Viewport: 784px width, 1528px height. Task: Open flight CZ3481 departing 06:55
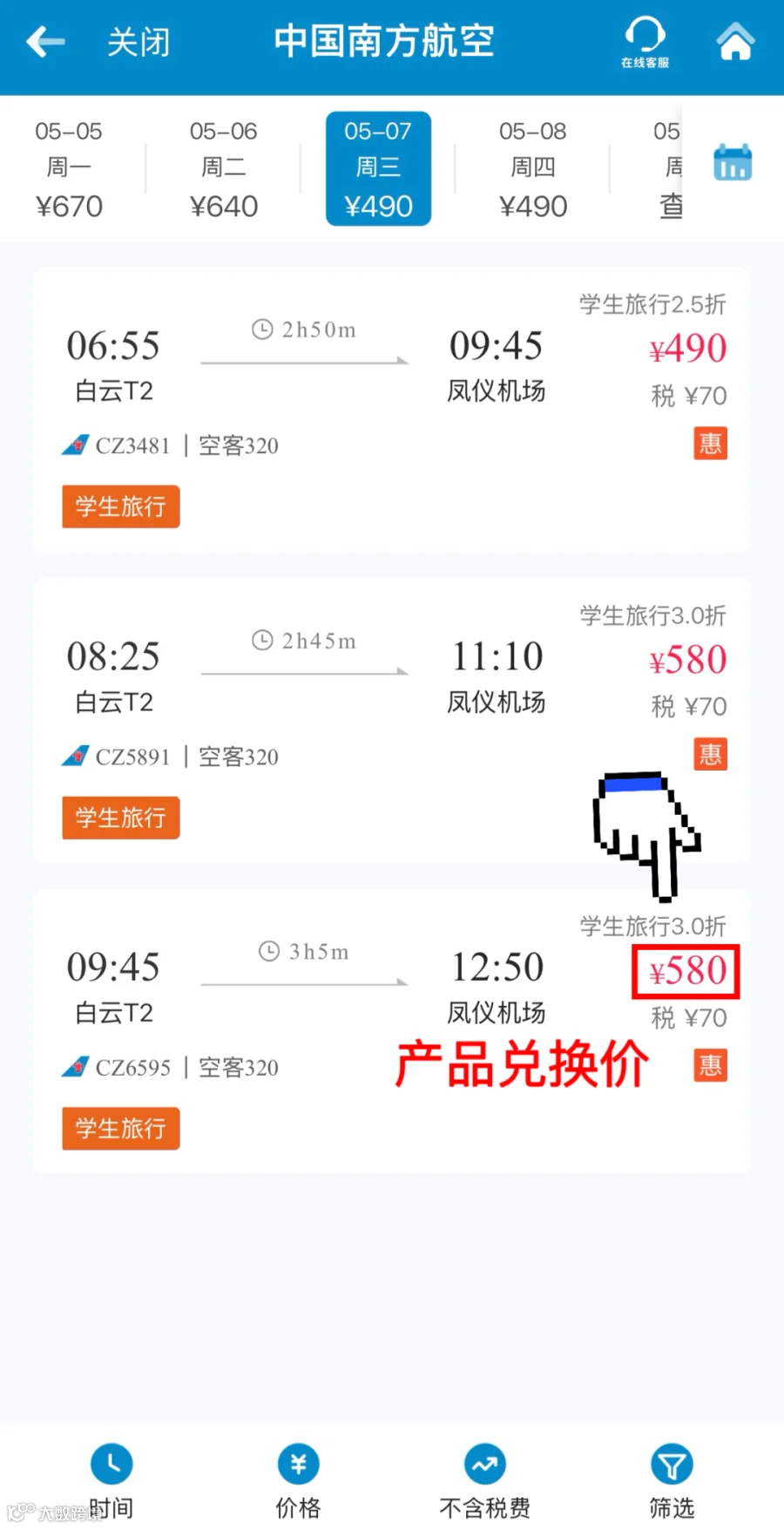(391, 410)
